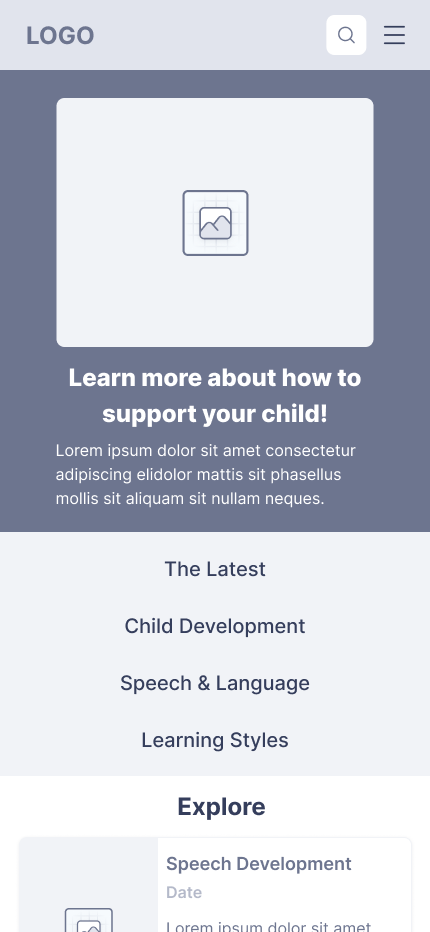Select The Latest category
430x932 pixels.
tap(215, 569)
